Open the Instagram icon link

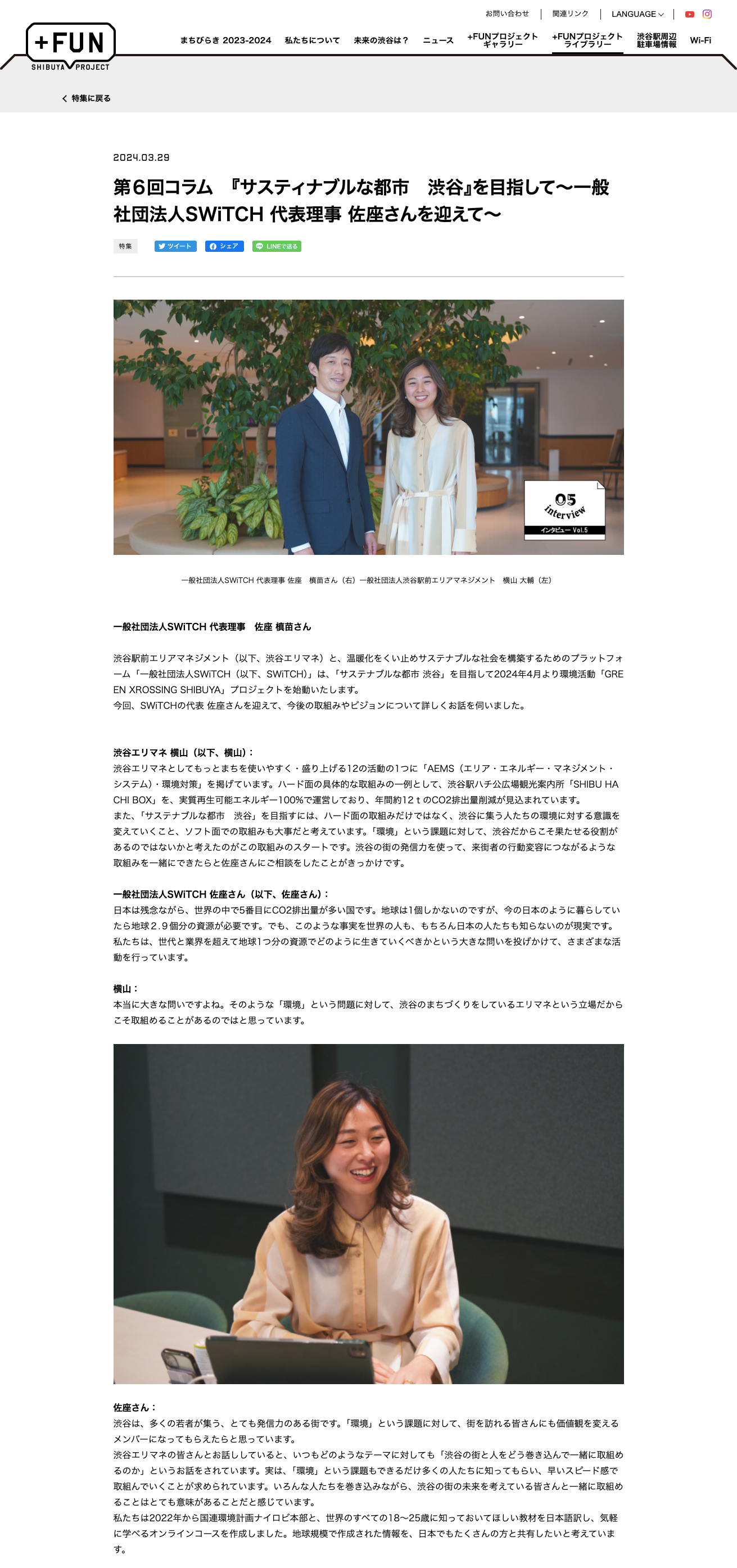click(707, 14)
